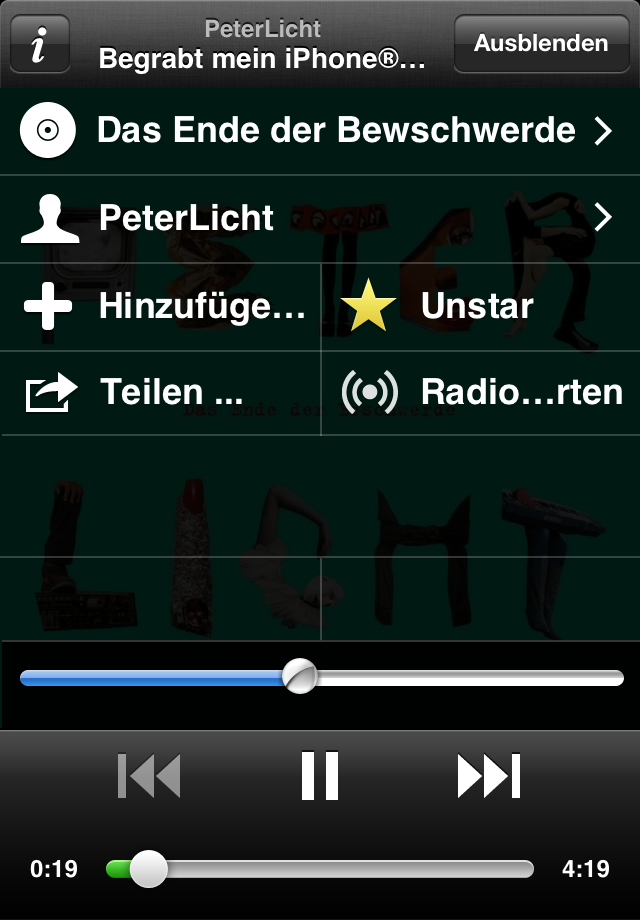Select Hinzufügen to add the track
This screenshot has height=920, width=640.
click(162, 307)
